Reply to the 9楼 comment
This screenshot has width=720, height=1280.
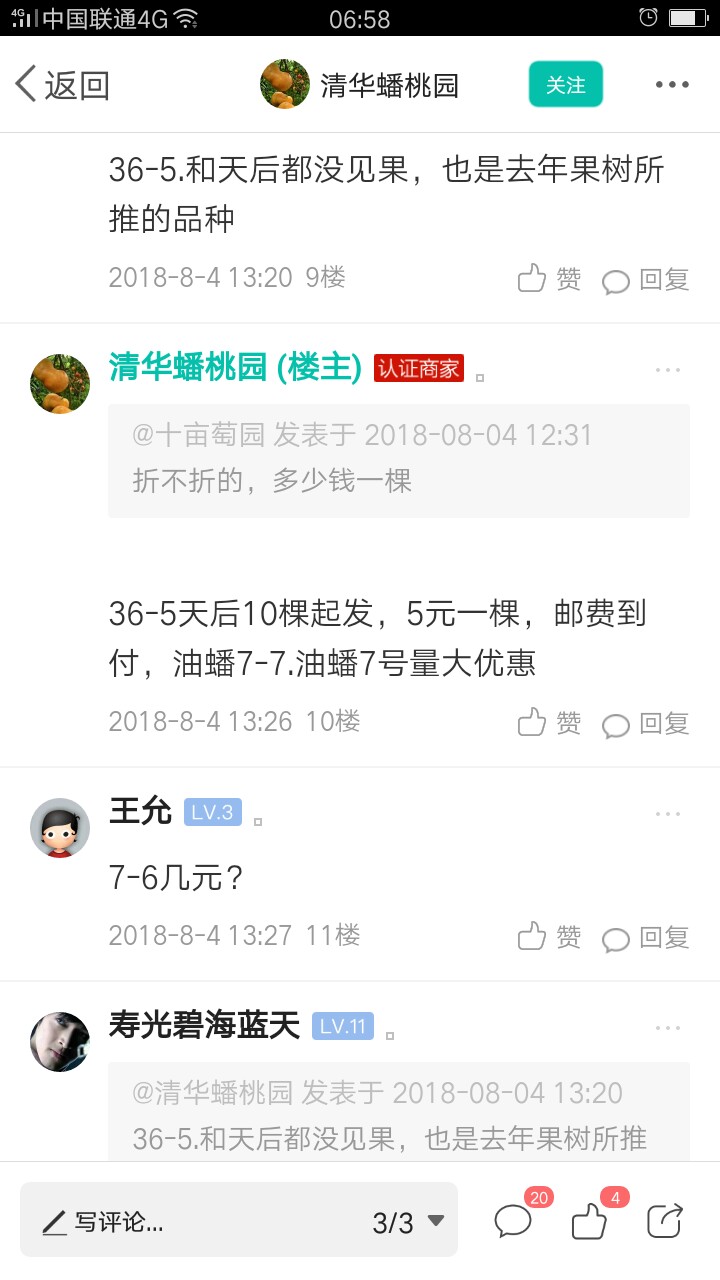click(x=646, y=279)
